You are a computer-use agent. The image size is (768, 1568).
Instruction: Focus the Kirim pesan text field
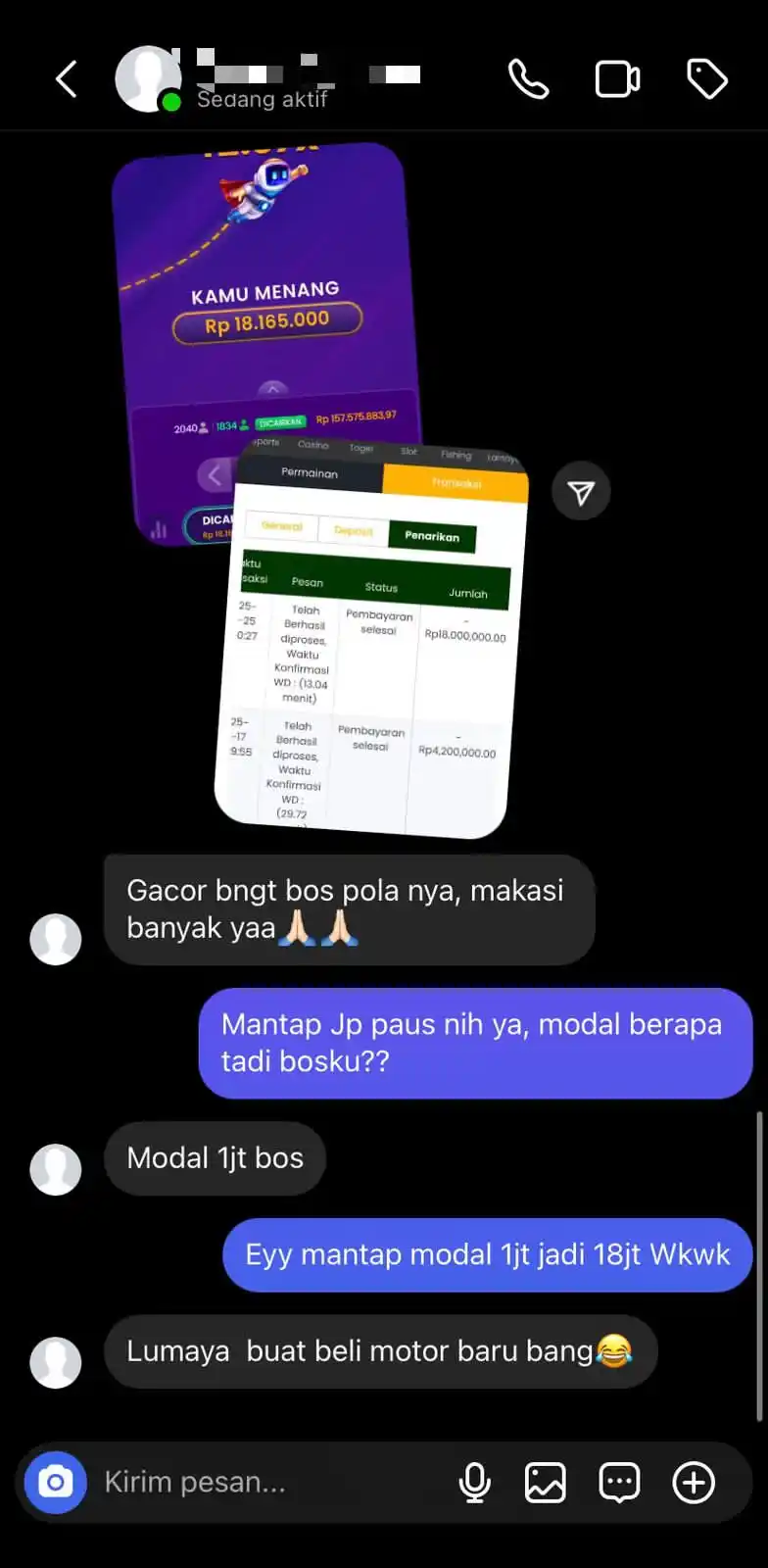264,1482
